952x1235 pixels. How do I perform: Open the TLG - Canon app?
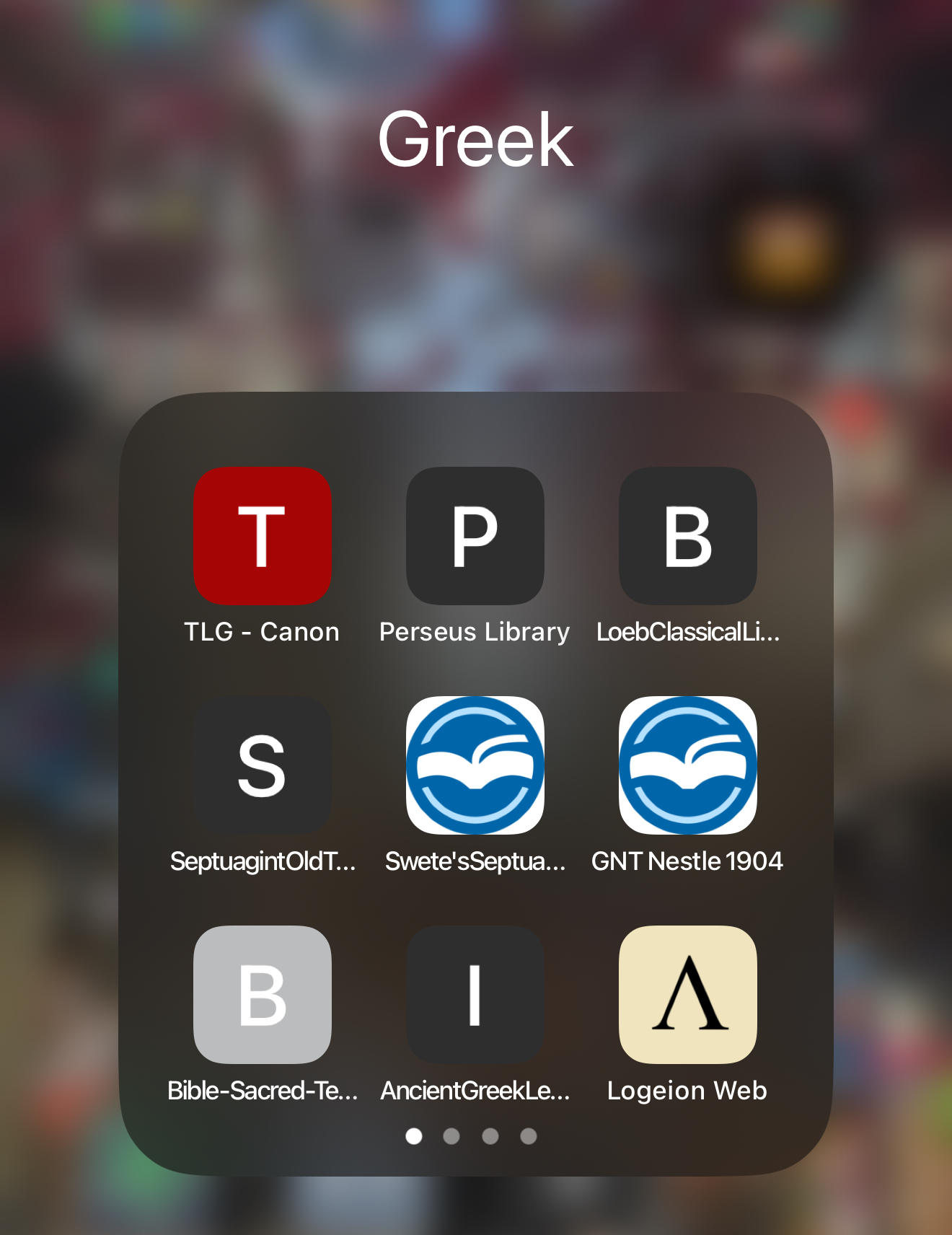point(262,535)
